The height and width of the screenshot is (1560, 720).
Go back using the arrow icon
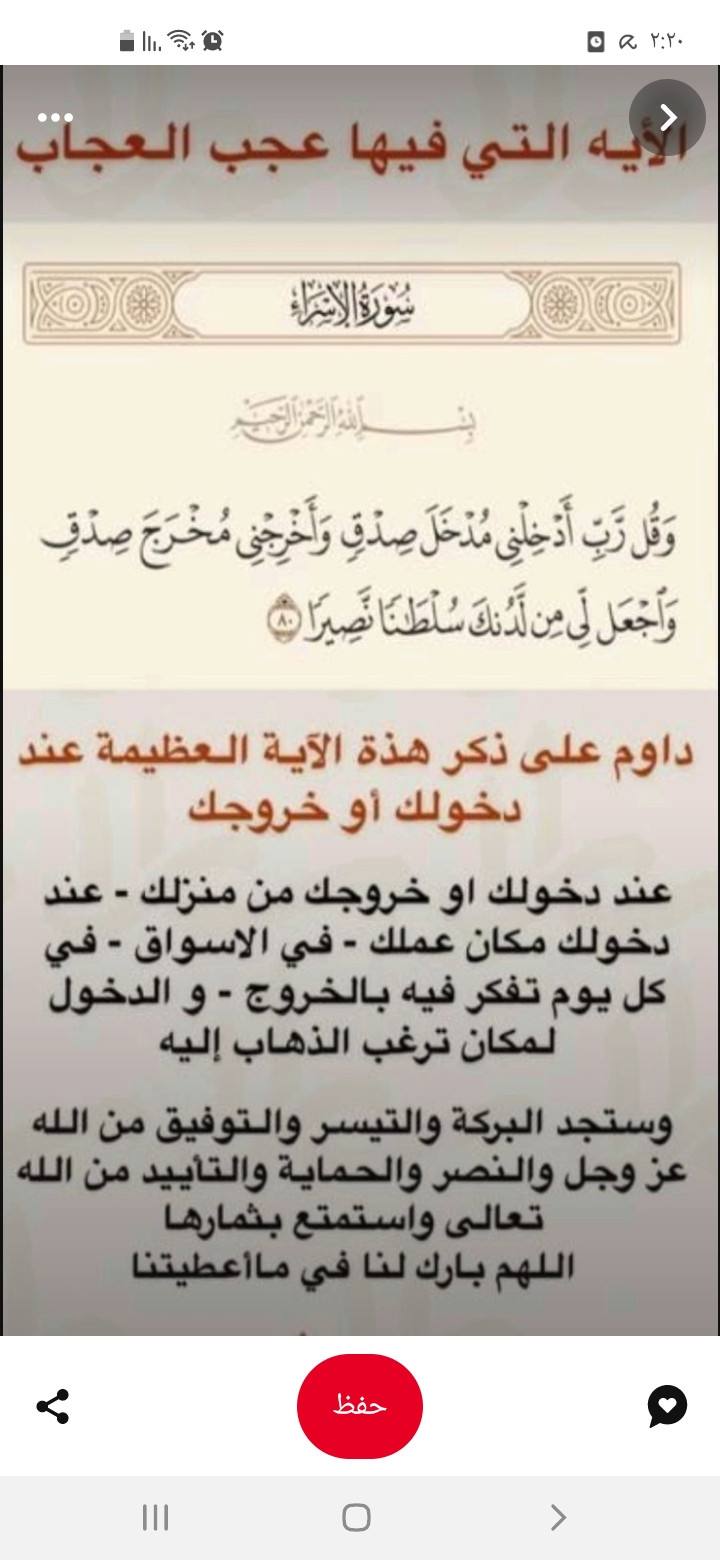pos(668,118)
